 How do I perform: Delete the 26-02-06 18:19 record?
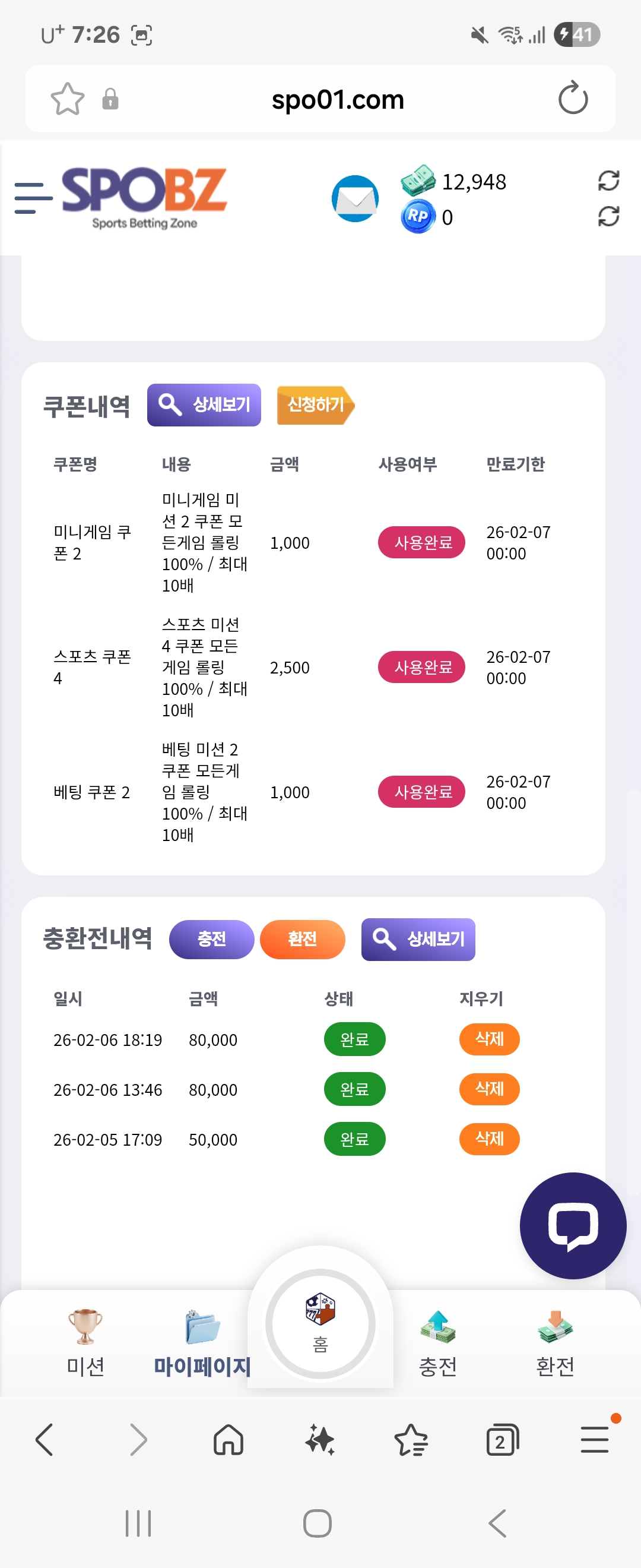(x=489, y=1039)
